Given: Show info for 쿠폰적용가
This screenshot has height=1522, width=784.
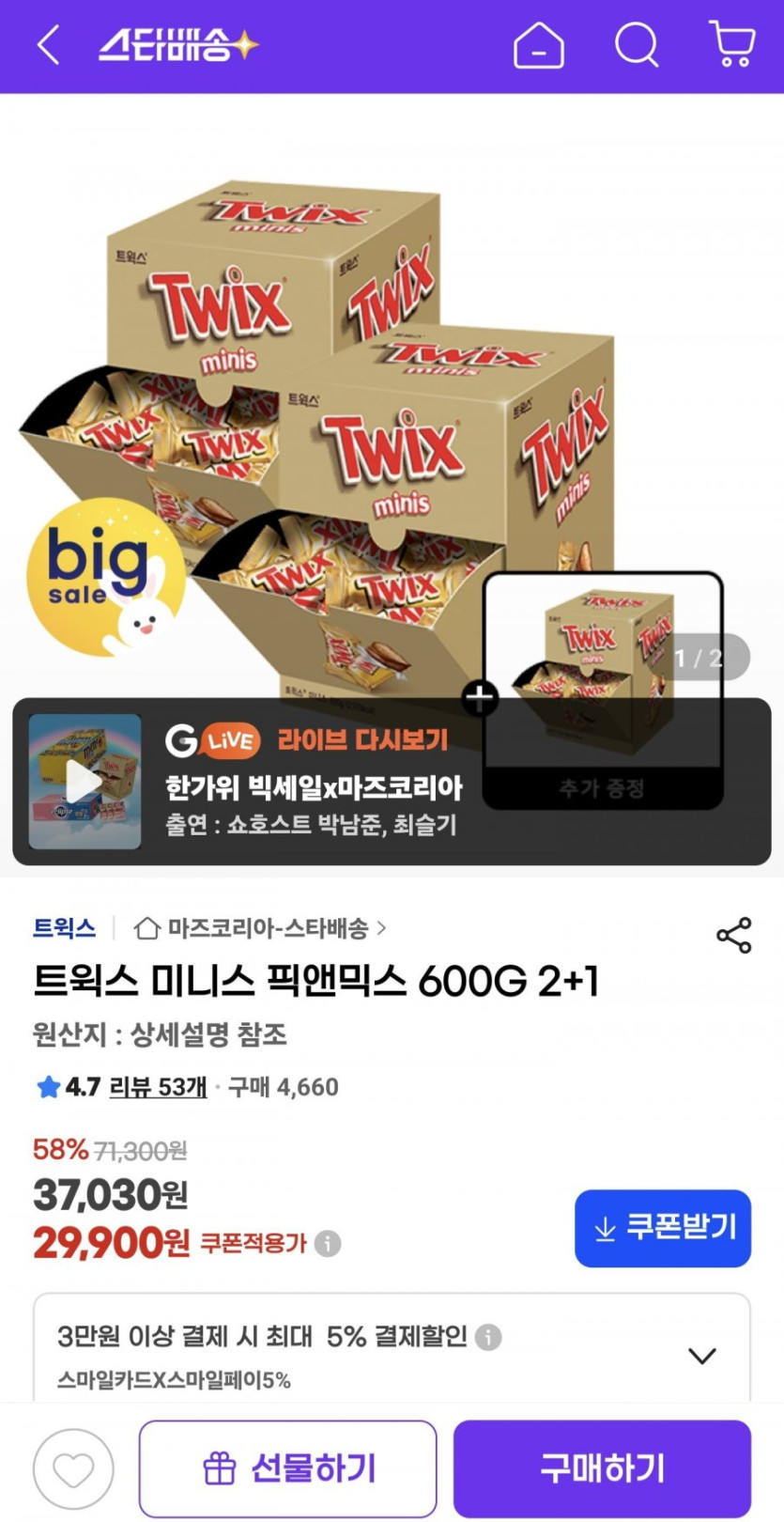Looking at the screenshot, I should pos(328,1244).
